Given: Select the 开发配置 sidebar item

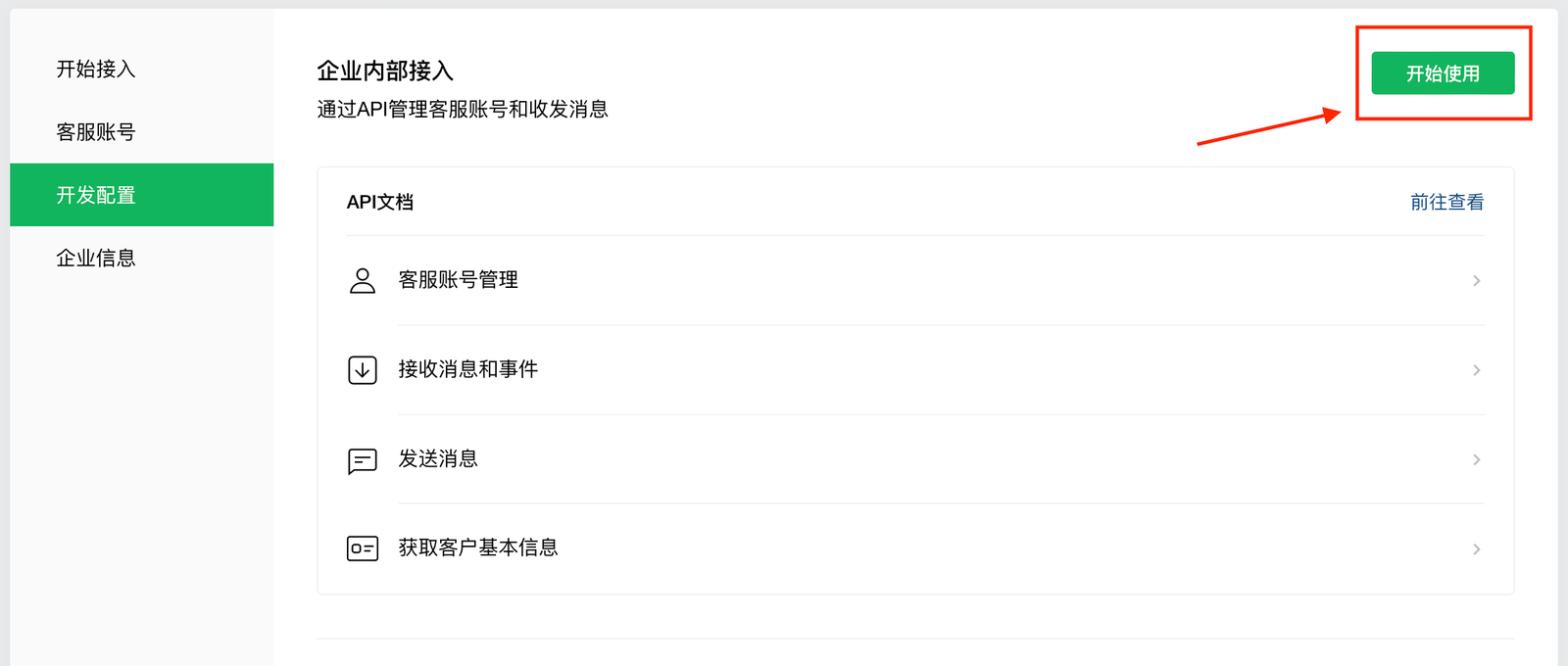Looking at the screenshot, I should point(96,195).
